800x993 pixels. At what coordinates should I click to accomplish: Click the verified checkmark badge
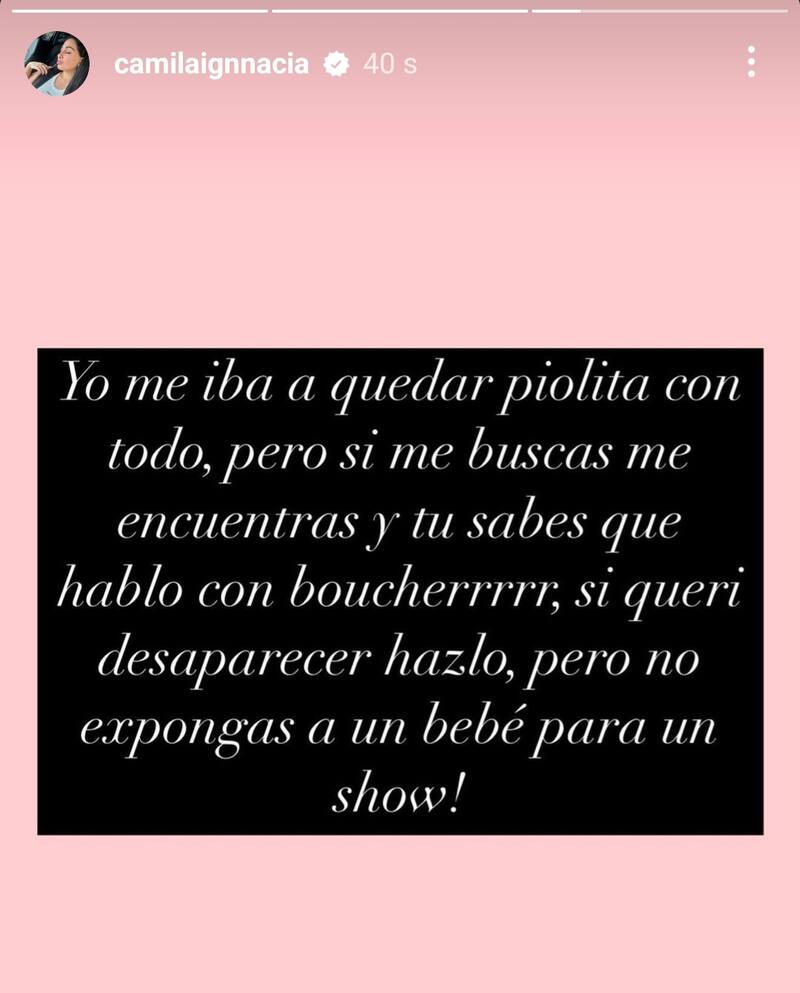pos(335,62)
